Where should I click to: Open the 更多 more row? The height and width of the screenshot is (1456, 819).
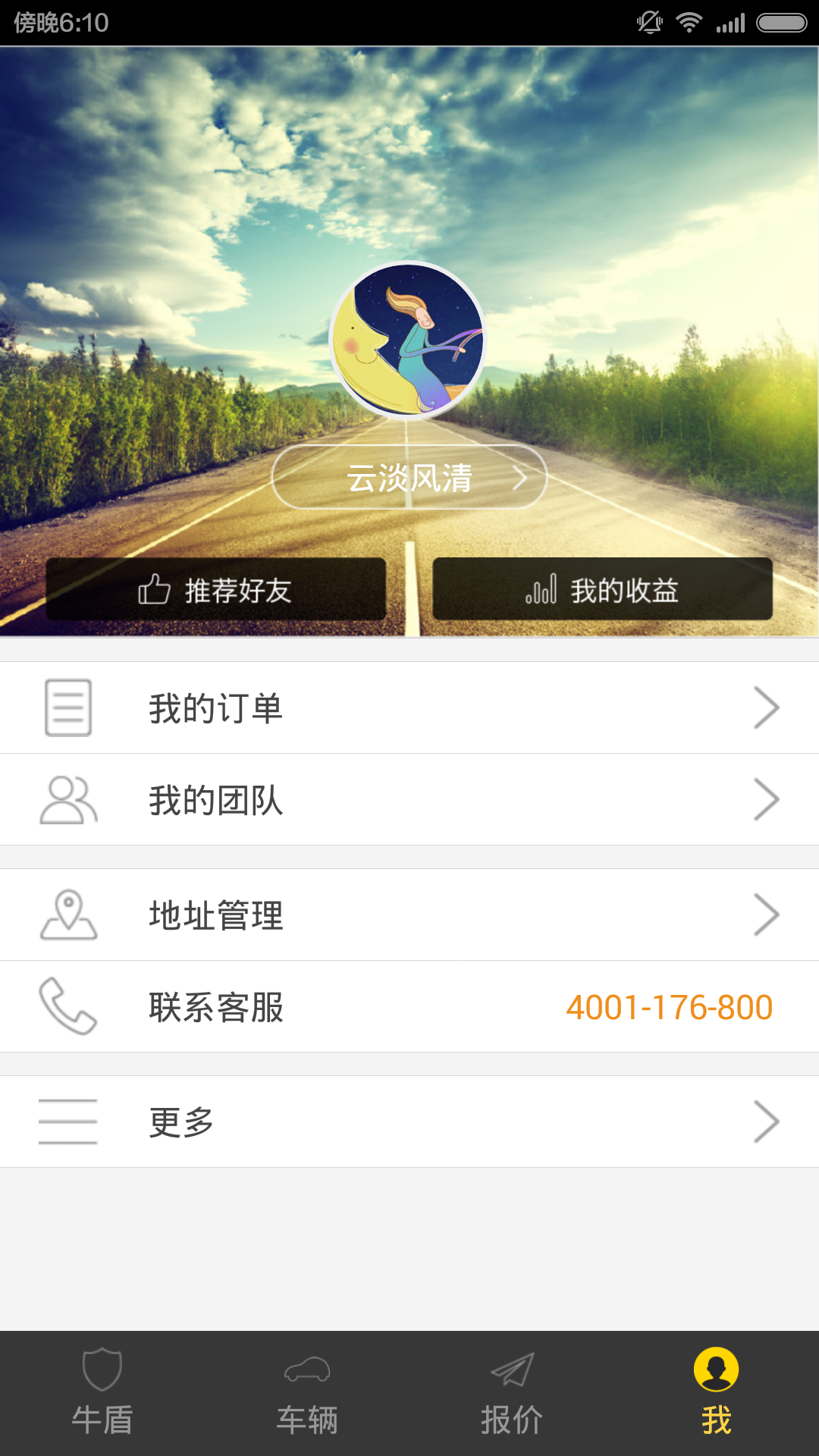409,1122
